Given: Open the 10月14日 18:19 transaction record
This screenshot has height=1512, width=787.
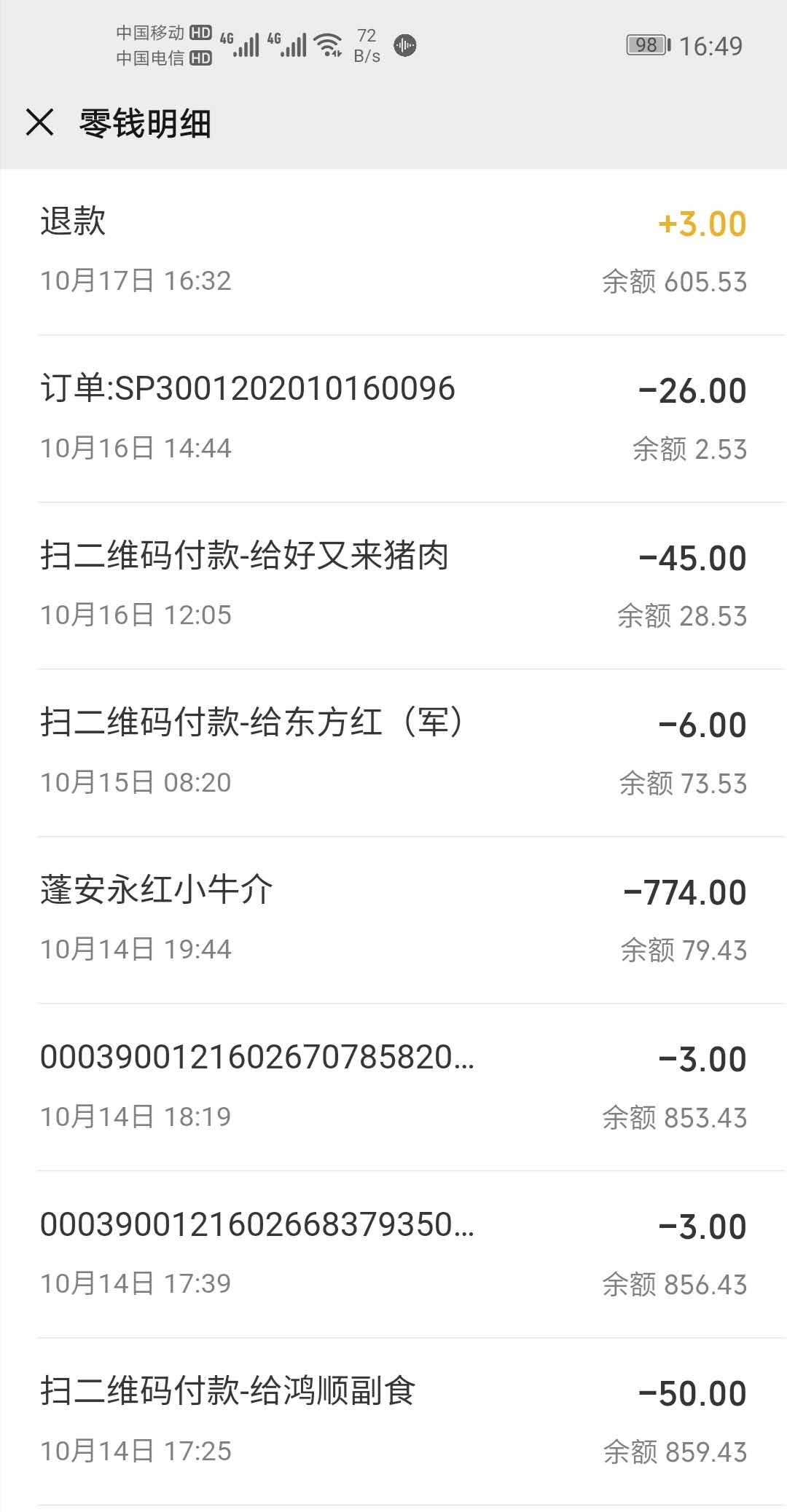Looking at the screenshot, I should point(393,1087).
